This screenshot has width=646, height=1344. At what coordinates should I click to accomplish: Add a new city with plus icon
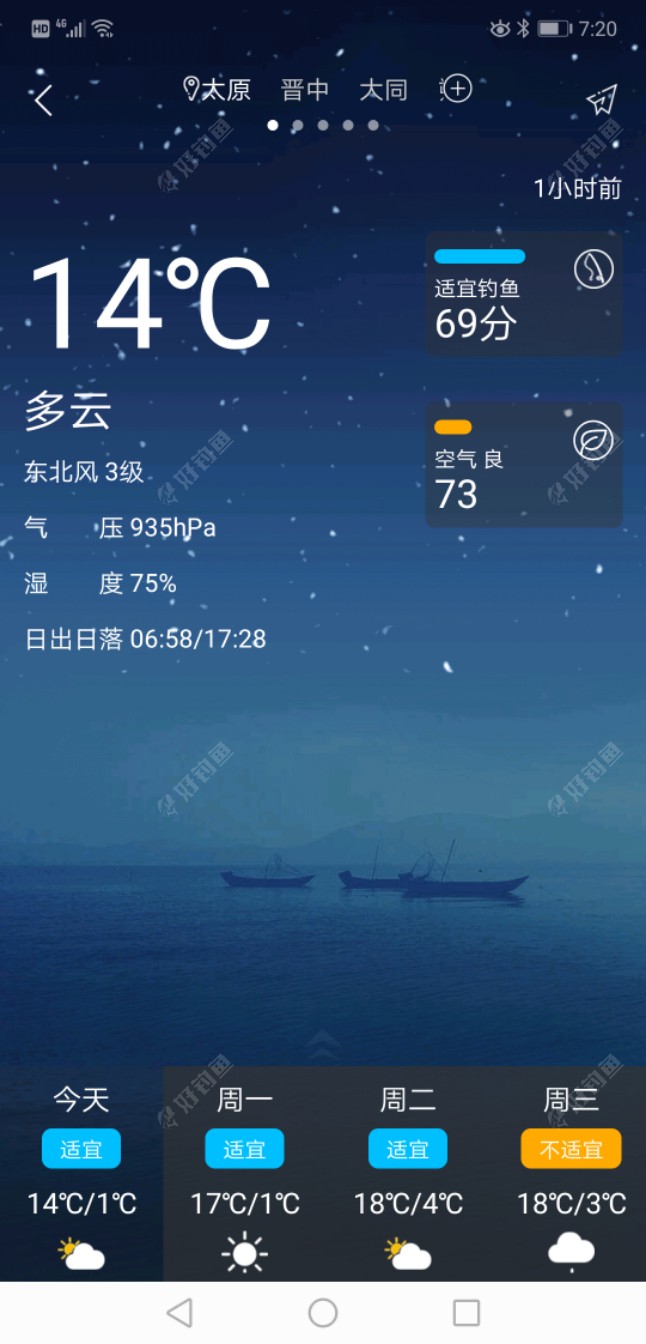tap(456, 89)
